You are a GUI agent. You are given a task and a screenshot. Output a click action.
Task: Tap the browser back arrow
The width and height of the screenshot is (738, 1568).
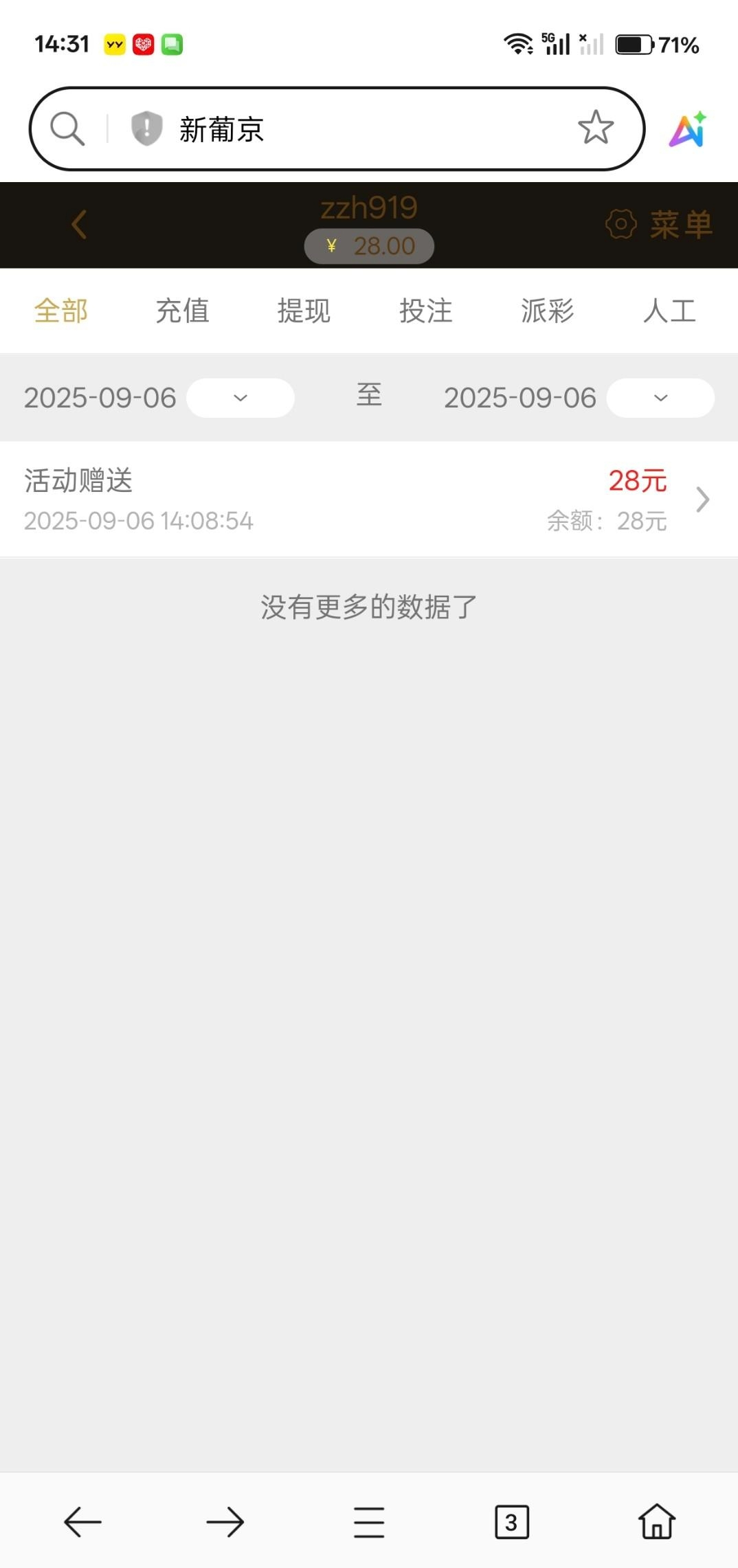82,1522
